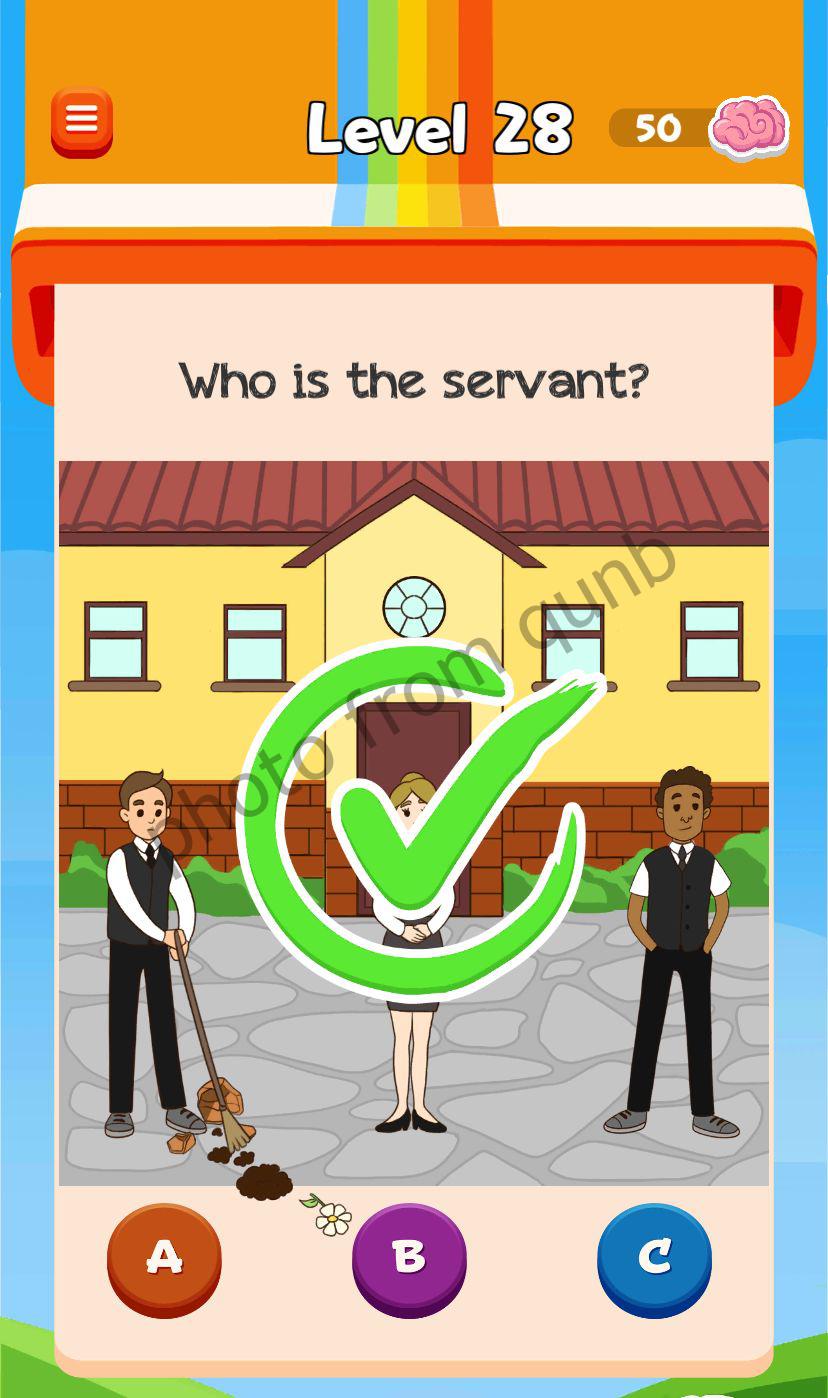Choose answer A
828x1398 pixels.
164,1260
